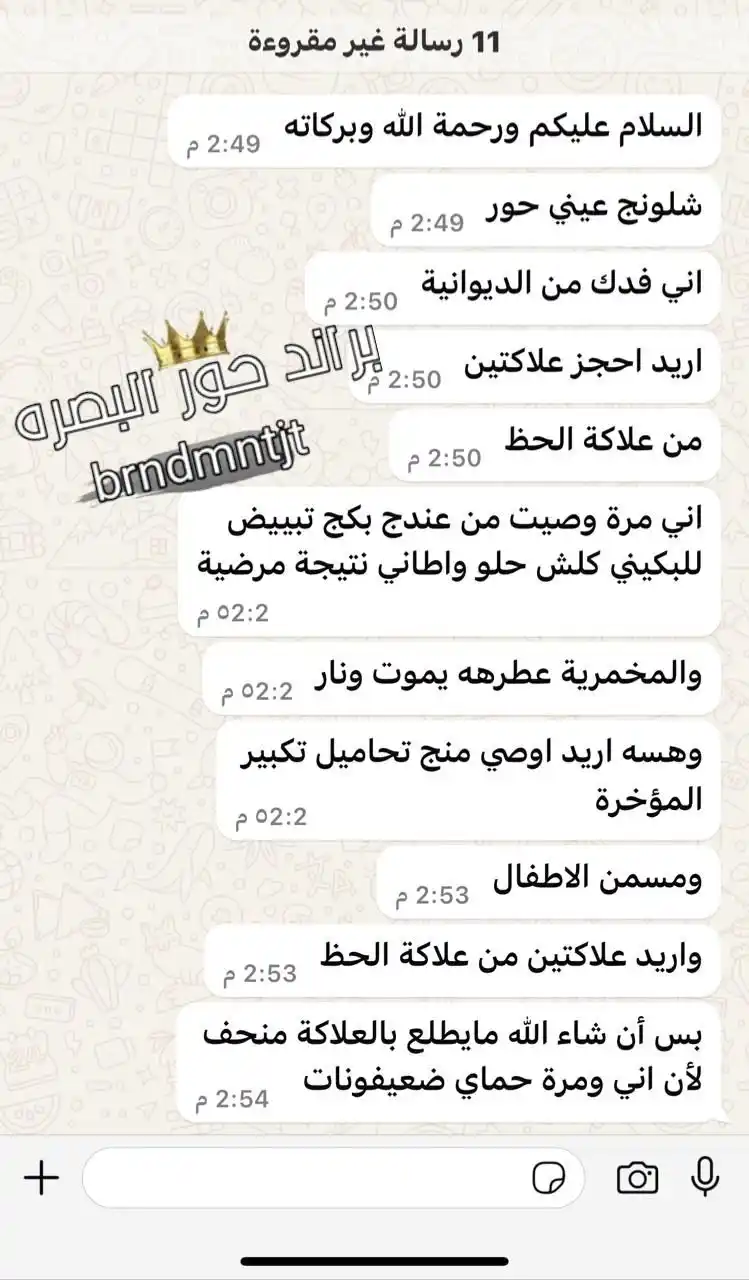The image size is (749, 1280).
Task: Open the camera to take a photo
Action: (x=637, y=1178)
